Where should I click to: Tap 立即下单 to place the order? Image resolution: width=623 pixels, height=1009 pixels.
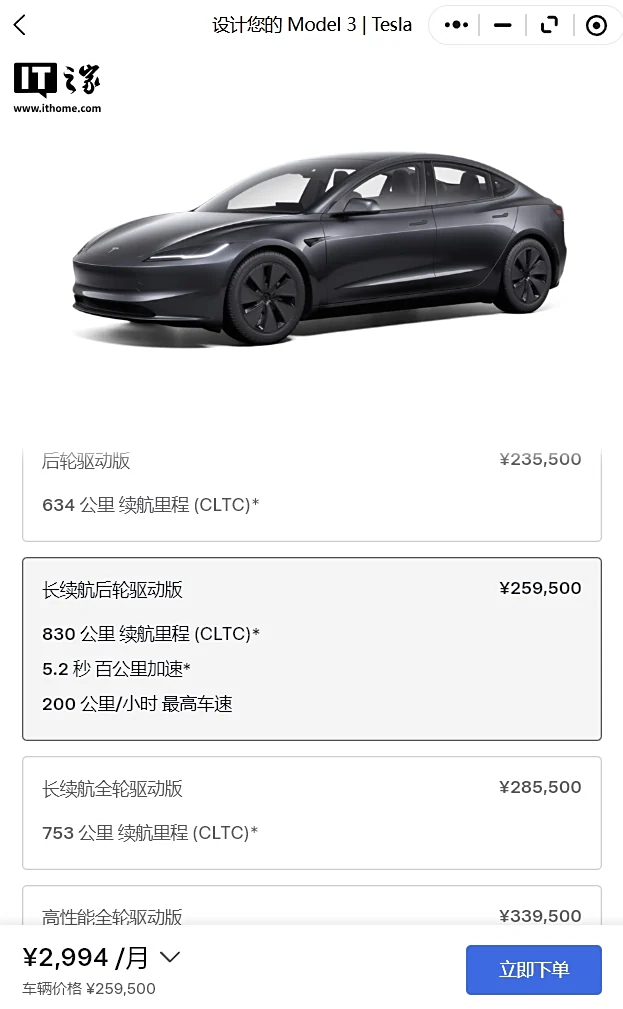[x=533, y=969]
